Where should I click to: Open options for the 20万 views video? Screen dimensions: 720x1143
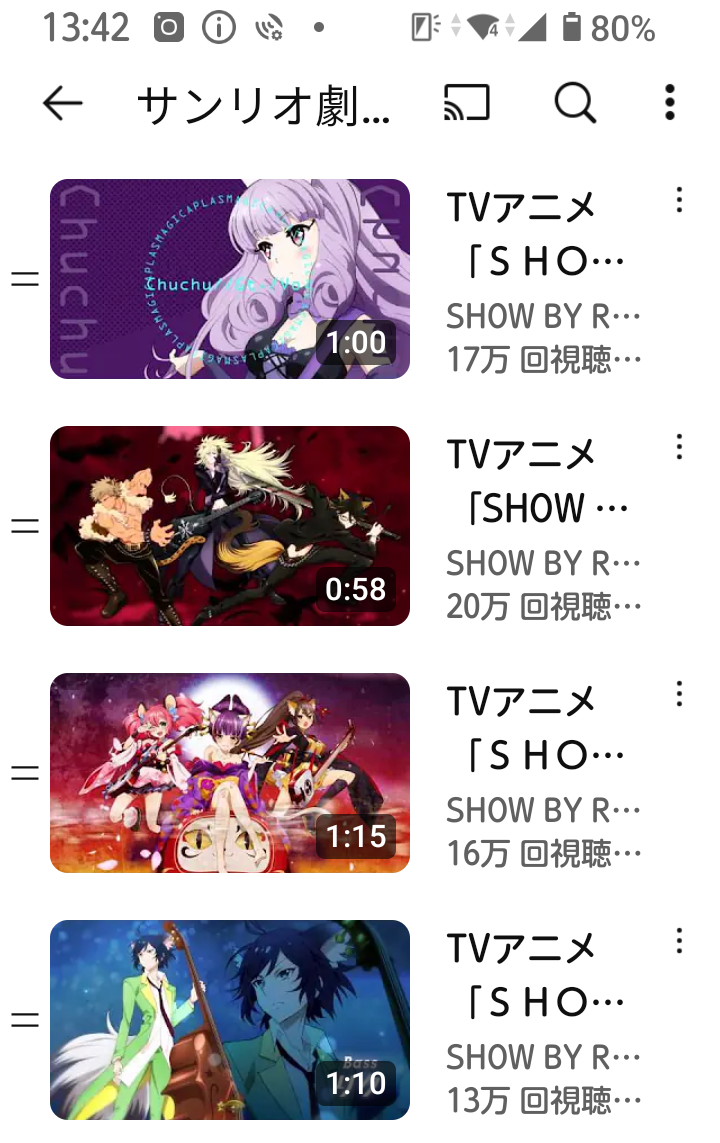[x=679, y=446]
